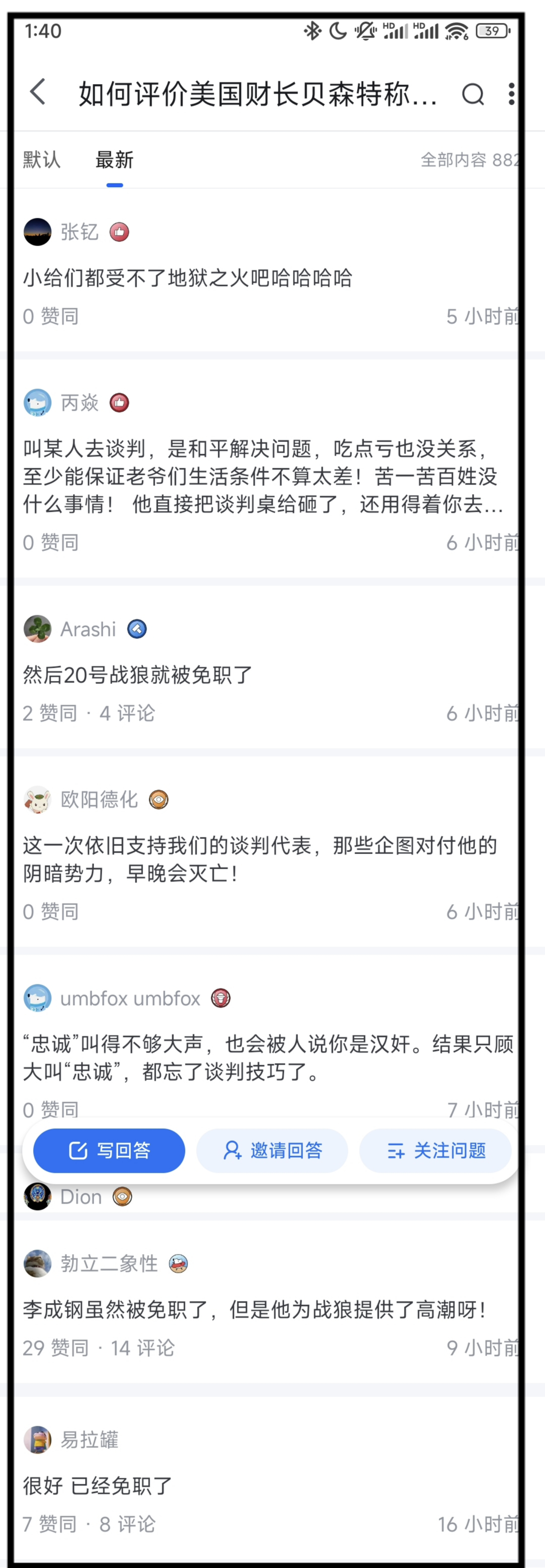This screenshot has height=1568, width=545.
Task: View 勃立二象性's answer about 李成钢
Action: (254, 1309)
